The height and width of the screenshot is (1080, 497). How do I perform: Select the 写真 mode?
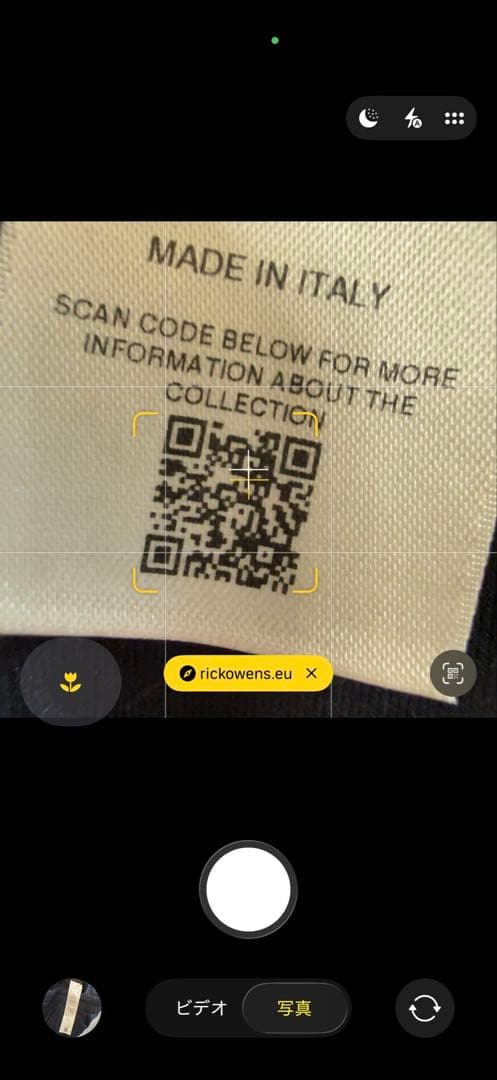[x=295, y=1008]
